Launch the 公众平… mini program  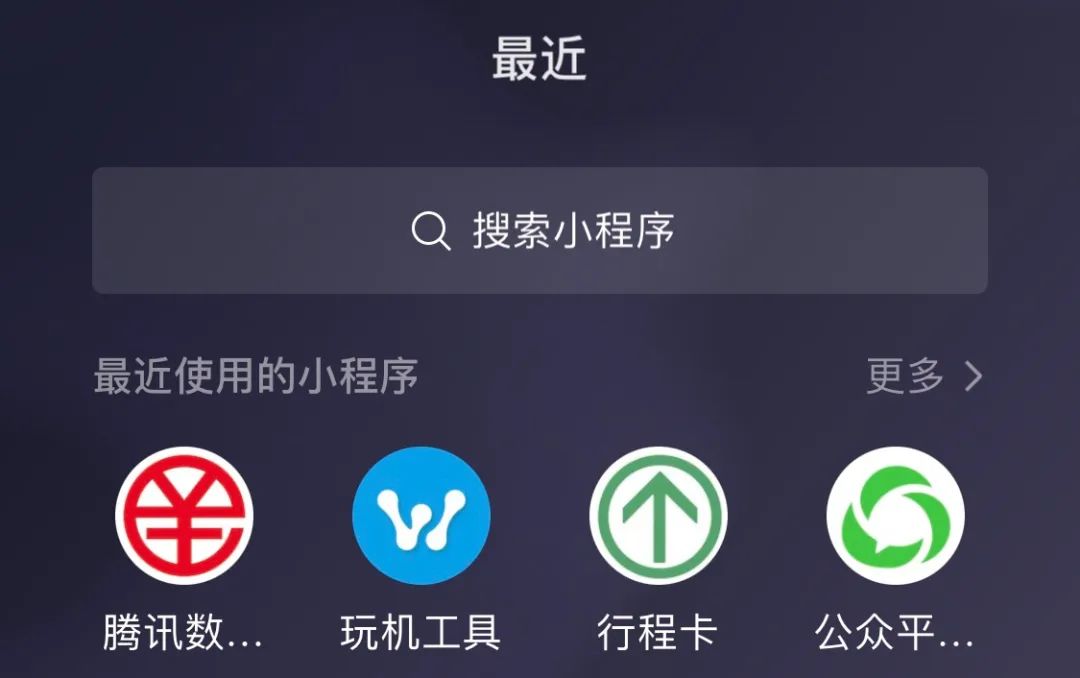click(x=895, y=516)
